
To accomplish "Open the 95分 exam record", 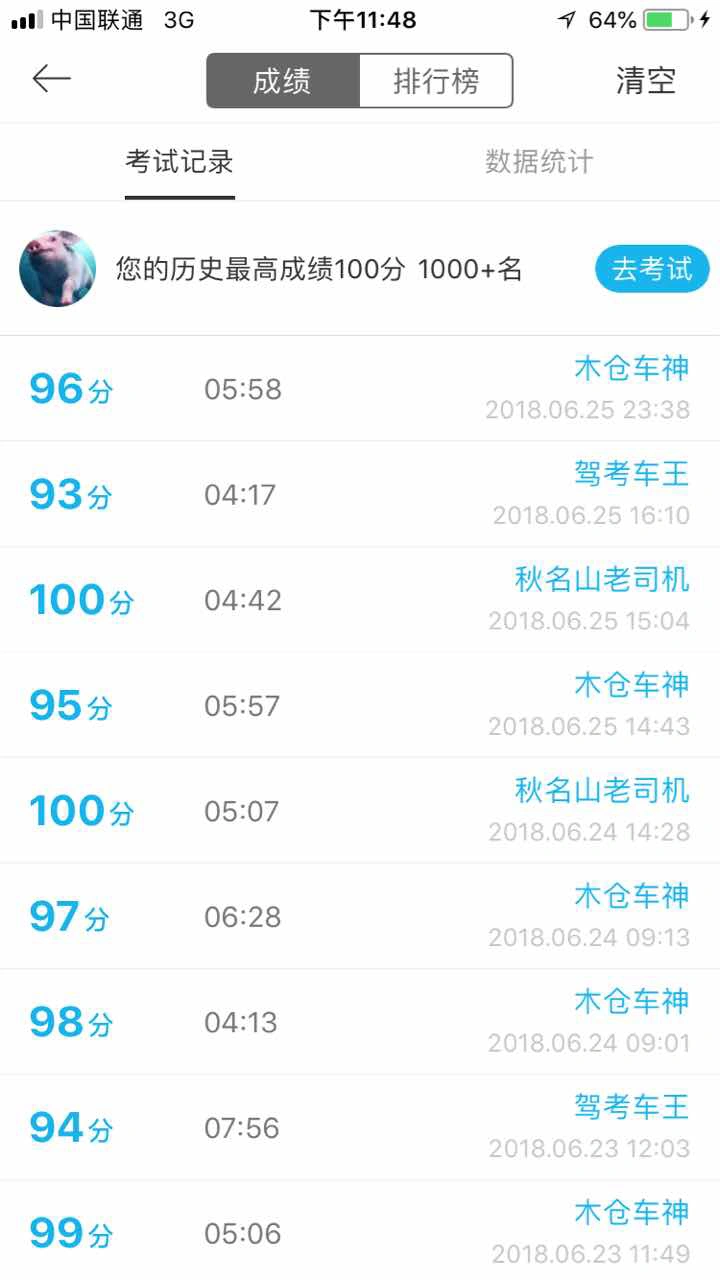I will [360, 705].
